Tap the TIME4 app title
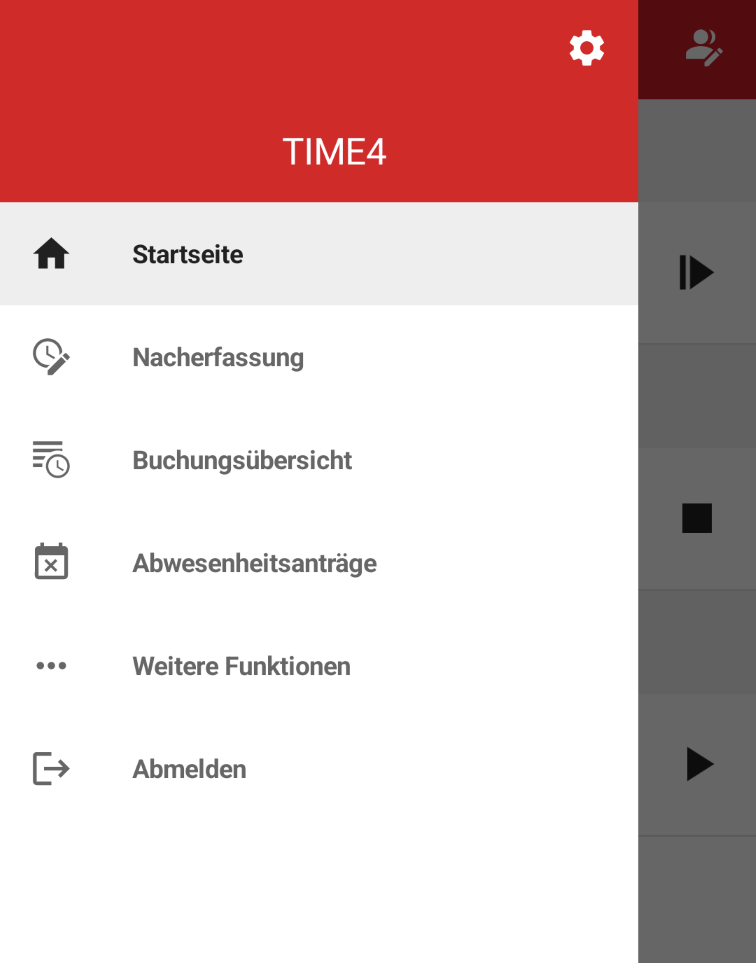 [334, 150]
